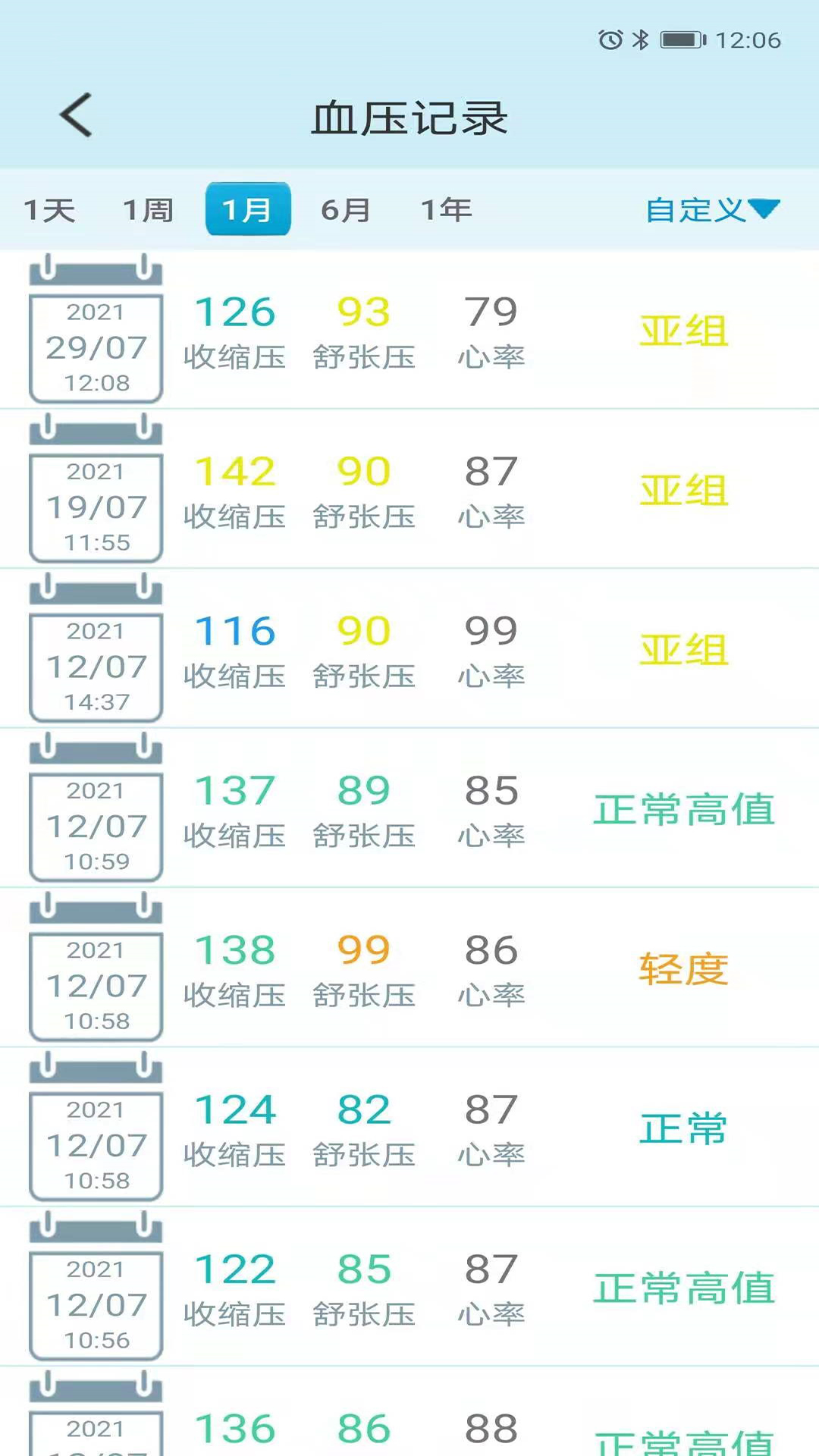Click the 正常 label on the 124 record
Viewport: 819px width, 1456px height.
coord(682,1128)
